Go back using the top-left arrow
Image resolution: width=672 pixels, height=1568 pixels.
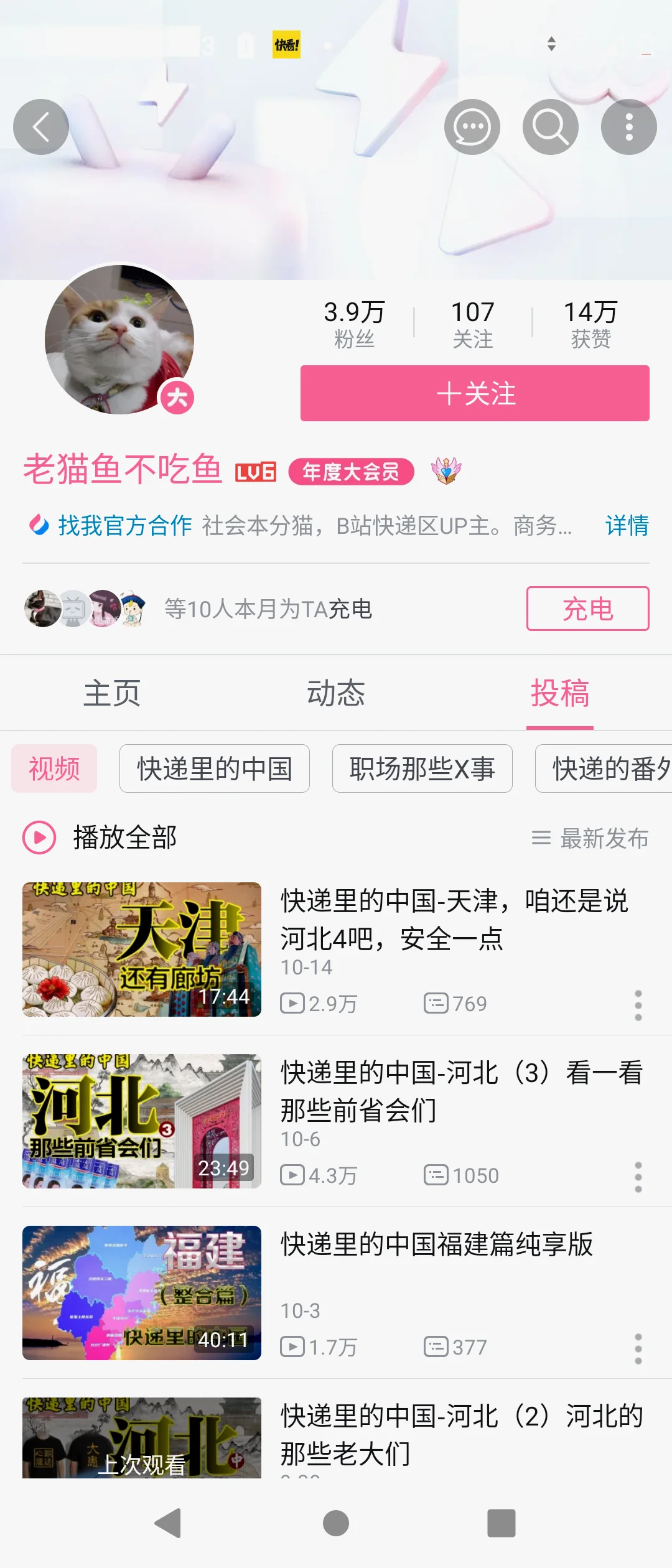(x=41, y=127)
